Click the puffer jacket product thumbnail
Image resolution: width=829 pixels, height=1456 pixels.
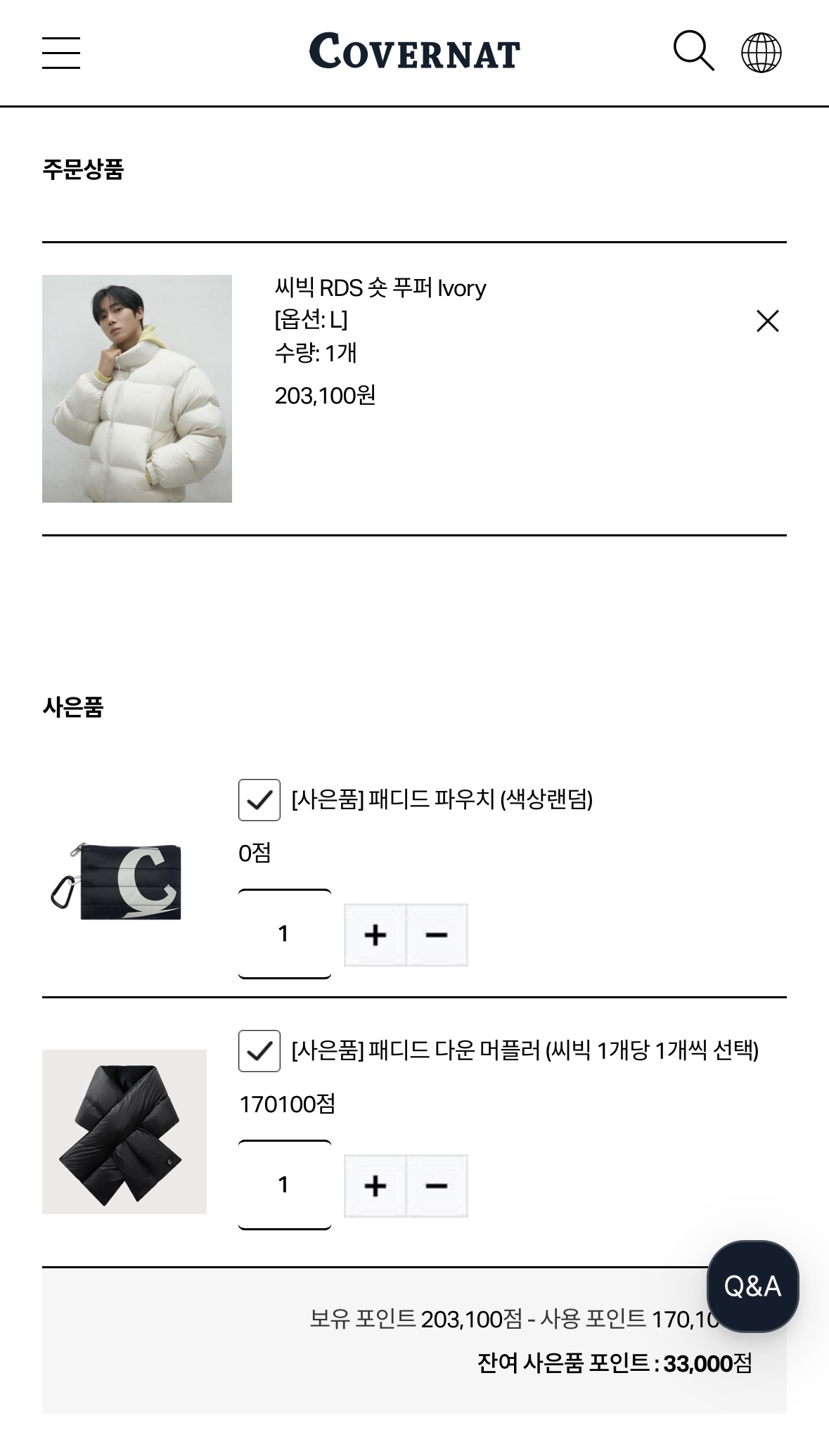[x=136, y=390]
